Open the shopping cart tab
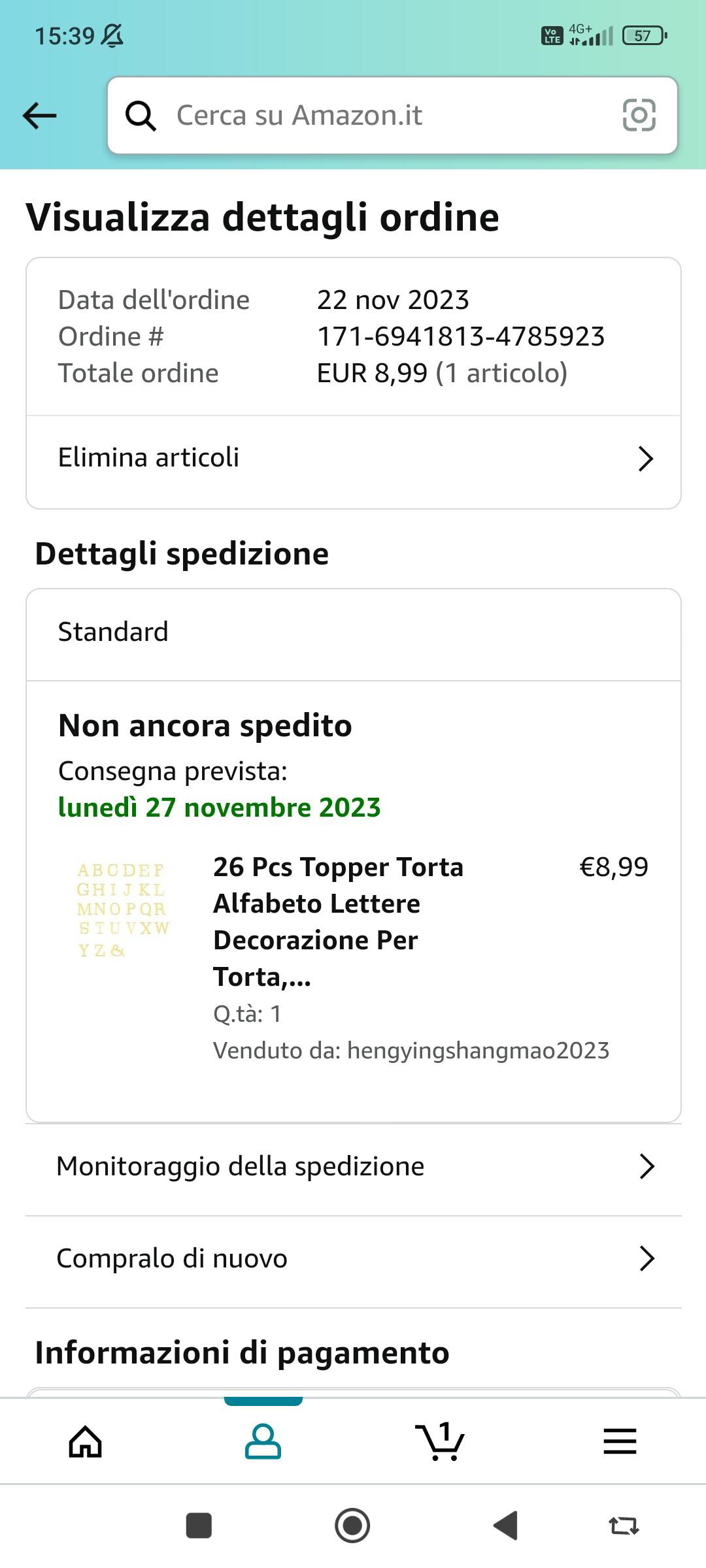Screen dimensions: 706x1568 coord(441,1441)
